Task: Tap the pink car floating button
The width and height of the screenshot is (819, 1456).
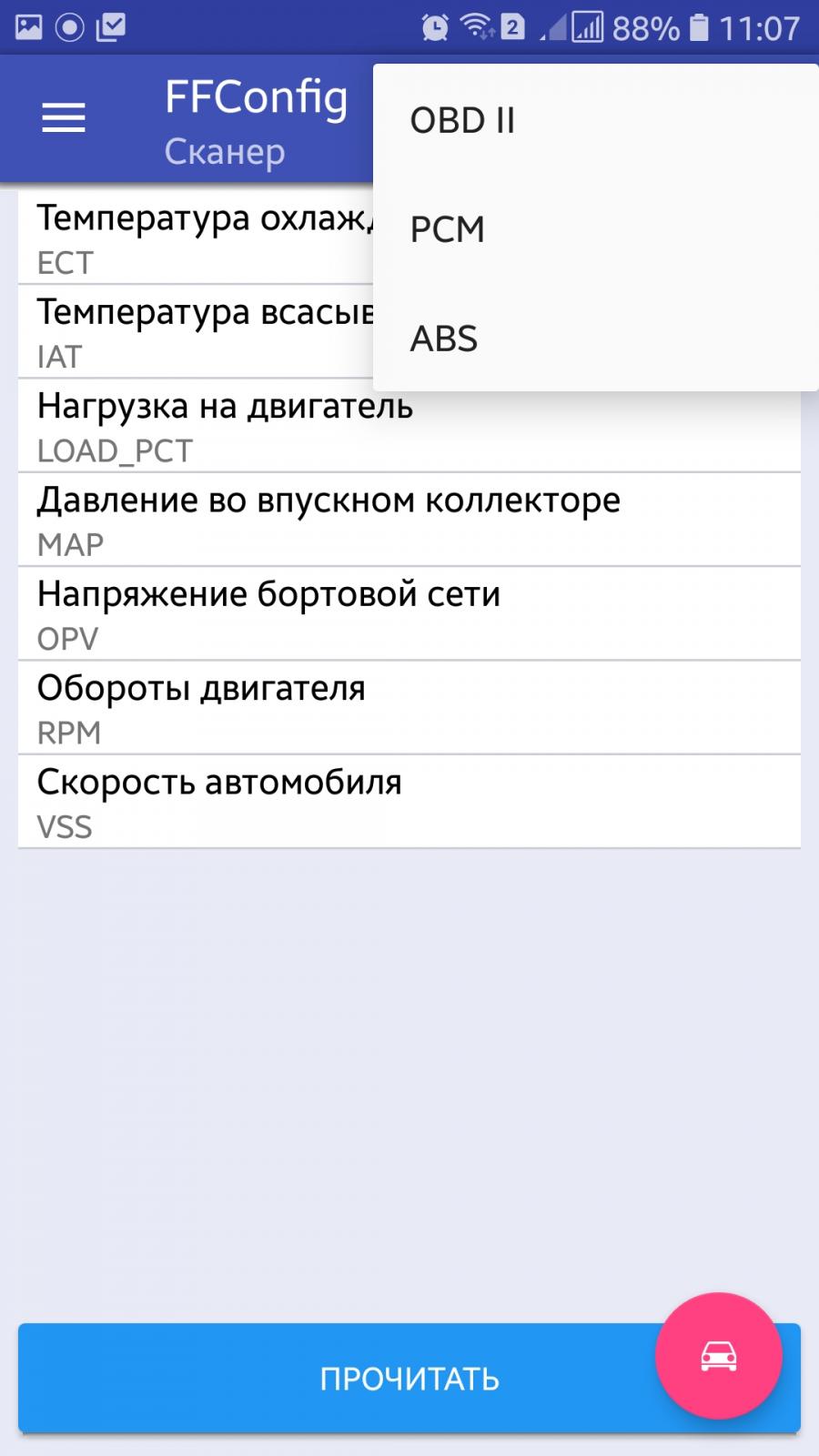Action: tap(718, 1356)
